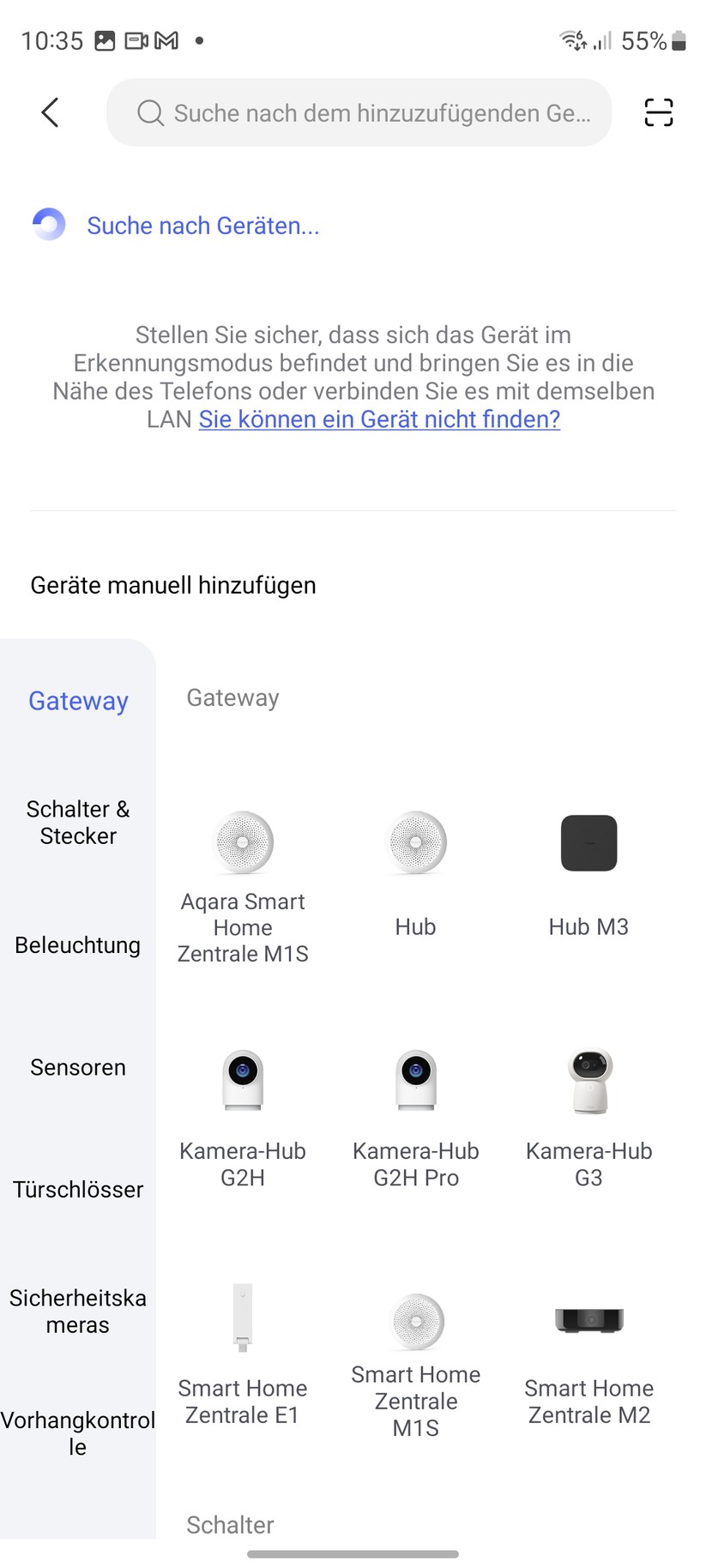Image resolution: width=706 pixels, height=1568 pixels.
Task: Open the Türschlösser category
Action: click(x=78, y=1190)
